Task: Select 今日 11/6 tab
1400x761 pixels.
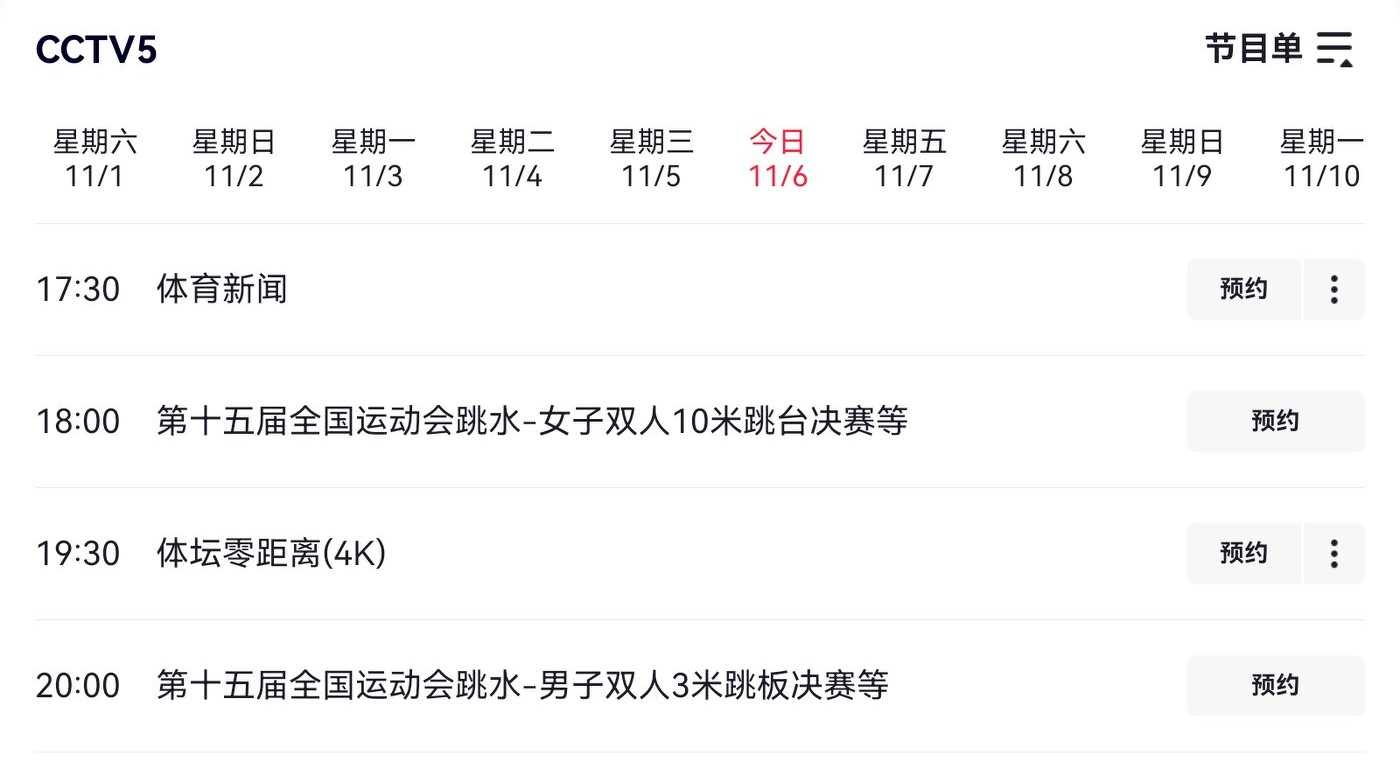Action: click(778, 159)
